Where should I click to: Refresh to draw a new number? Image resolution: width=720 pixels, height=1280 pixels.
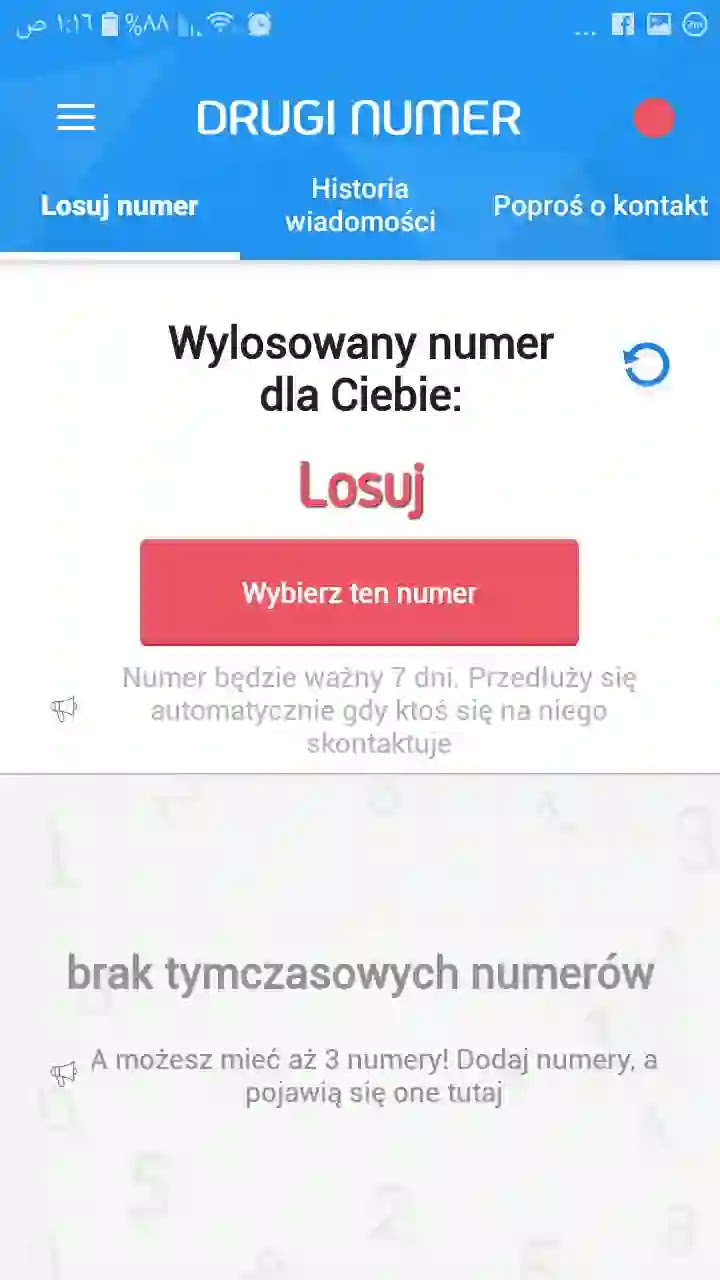646,365
